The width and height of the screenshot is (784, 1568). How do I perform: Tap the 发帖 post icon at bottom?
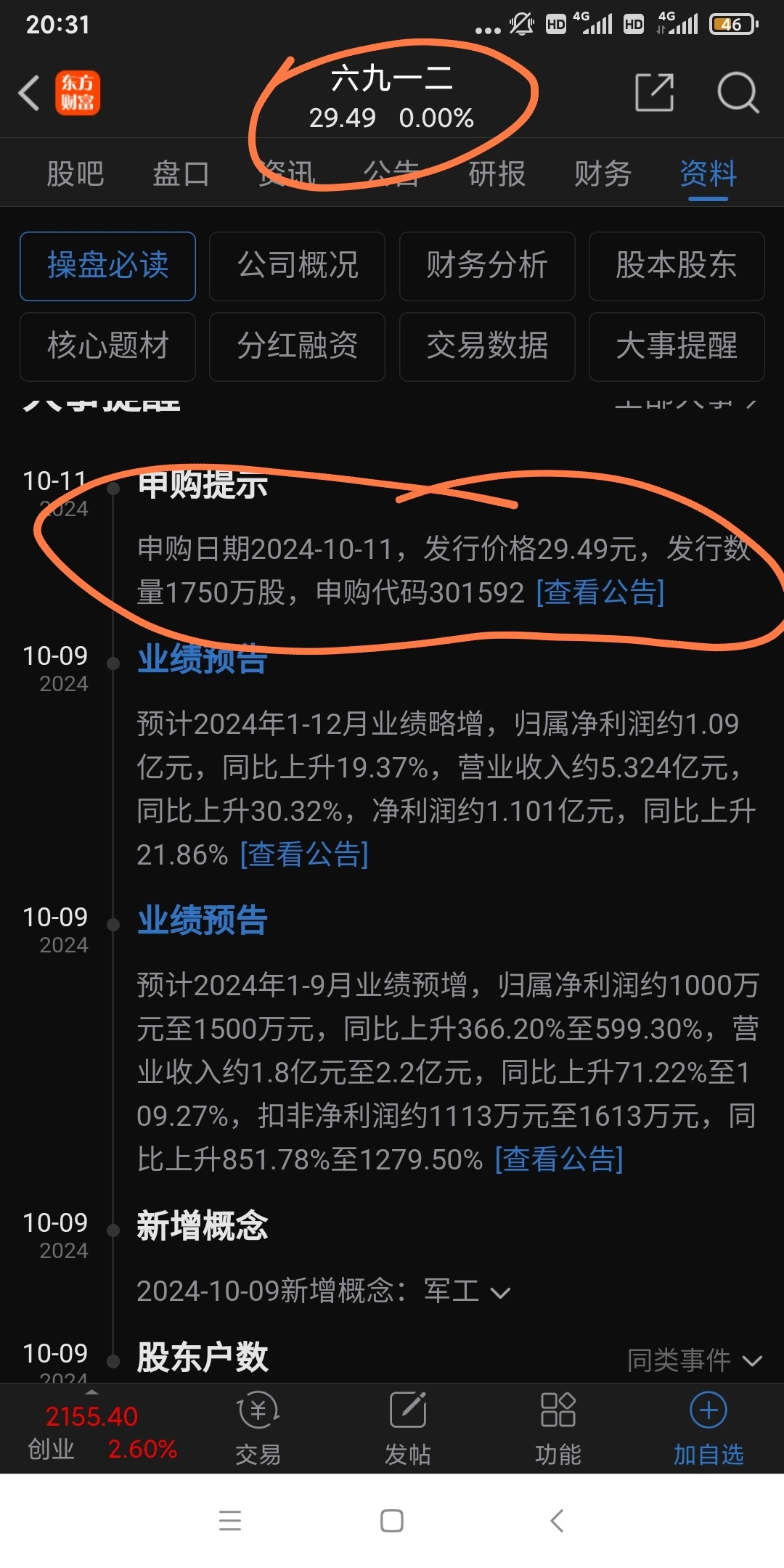[x=409, y=1426]
